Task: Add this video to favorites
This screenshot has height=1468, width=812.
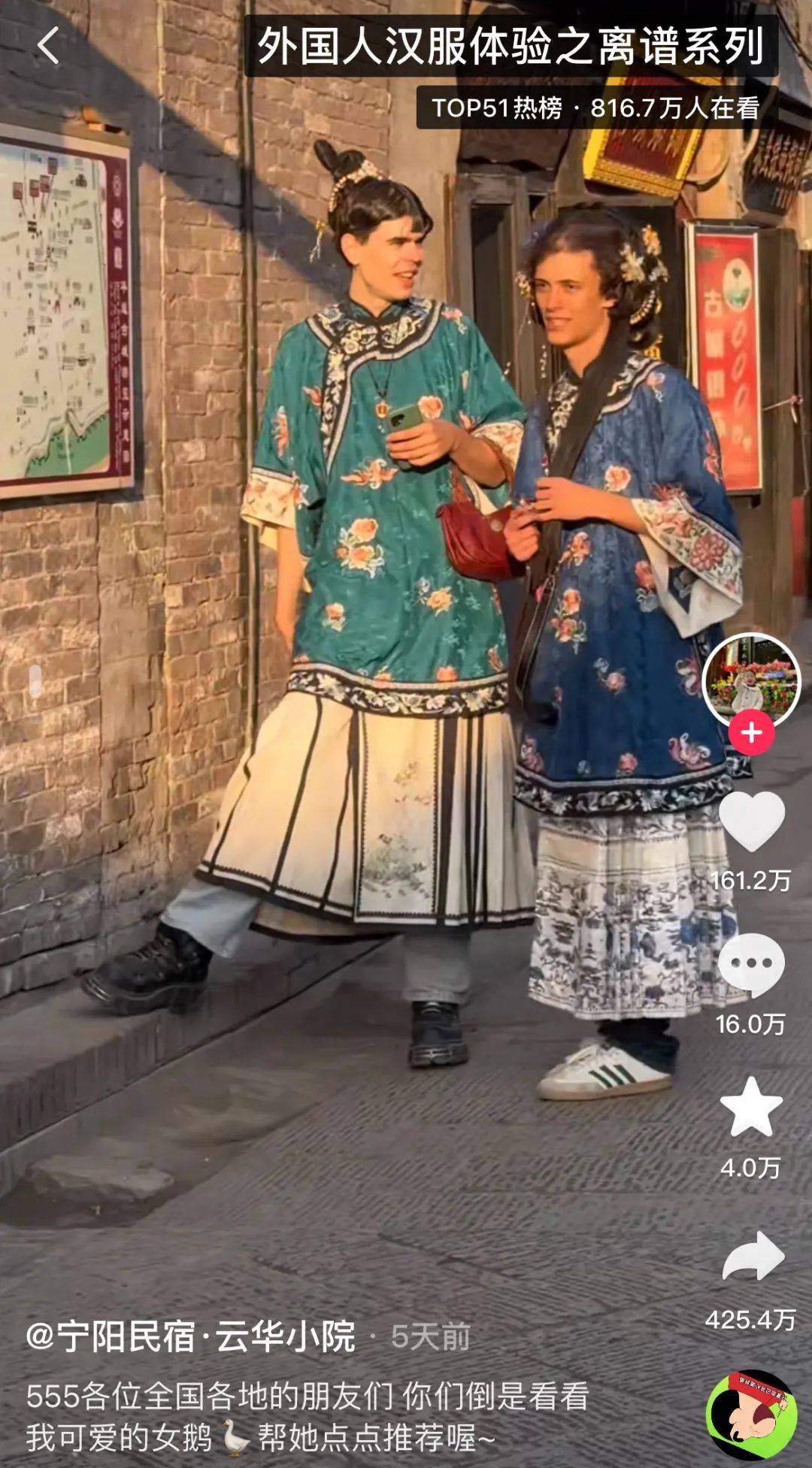Action: click(x=751, y=1106)
